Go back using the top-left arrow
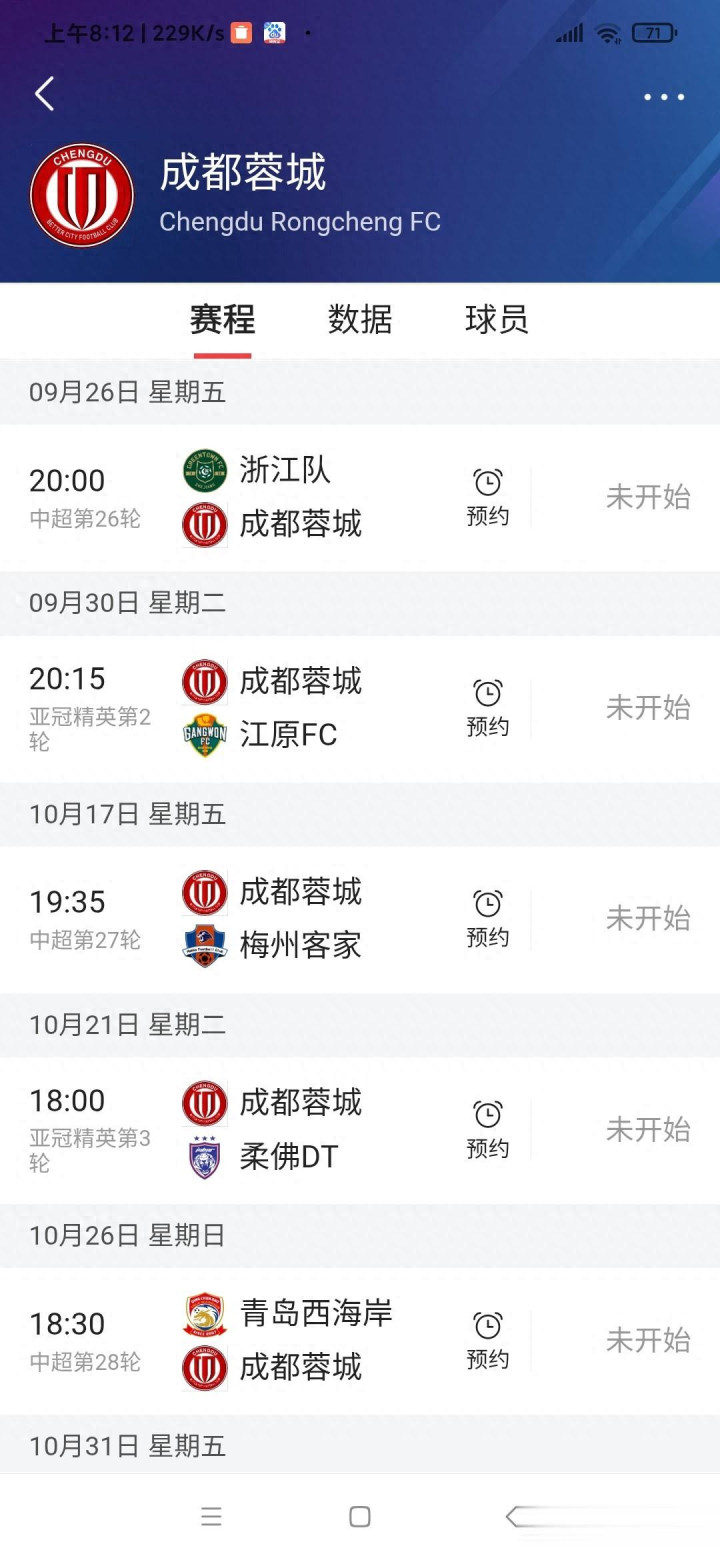 (44, 94)
